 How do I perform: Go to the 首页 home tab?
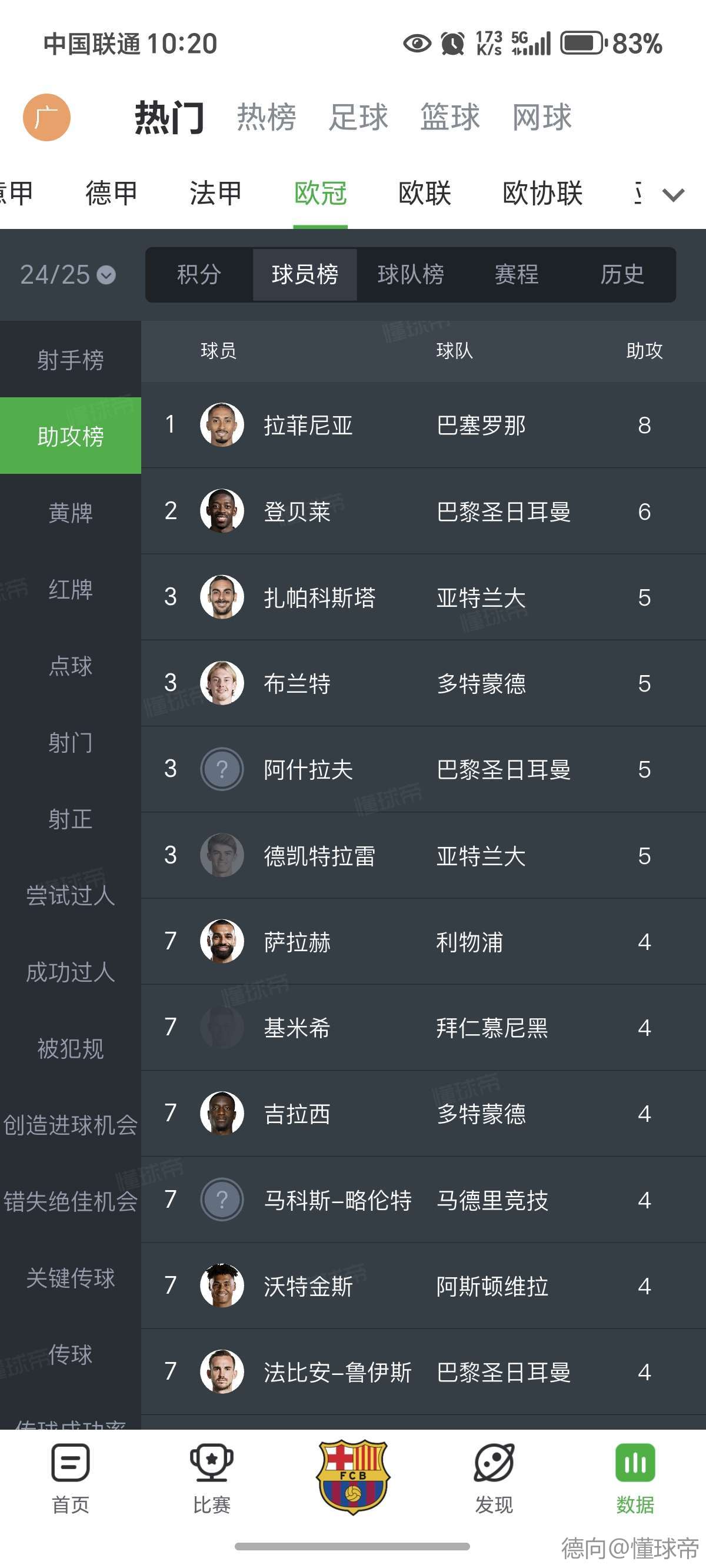(71, 1478)
